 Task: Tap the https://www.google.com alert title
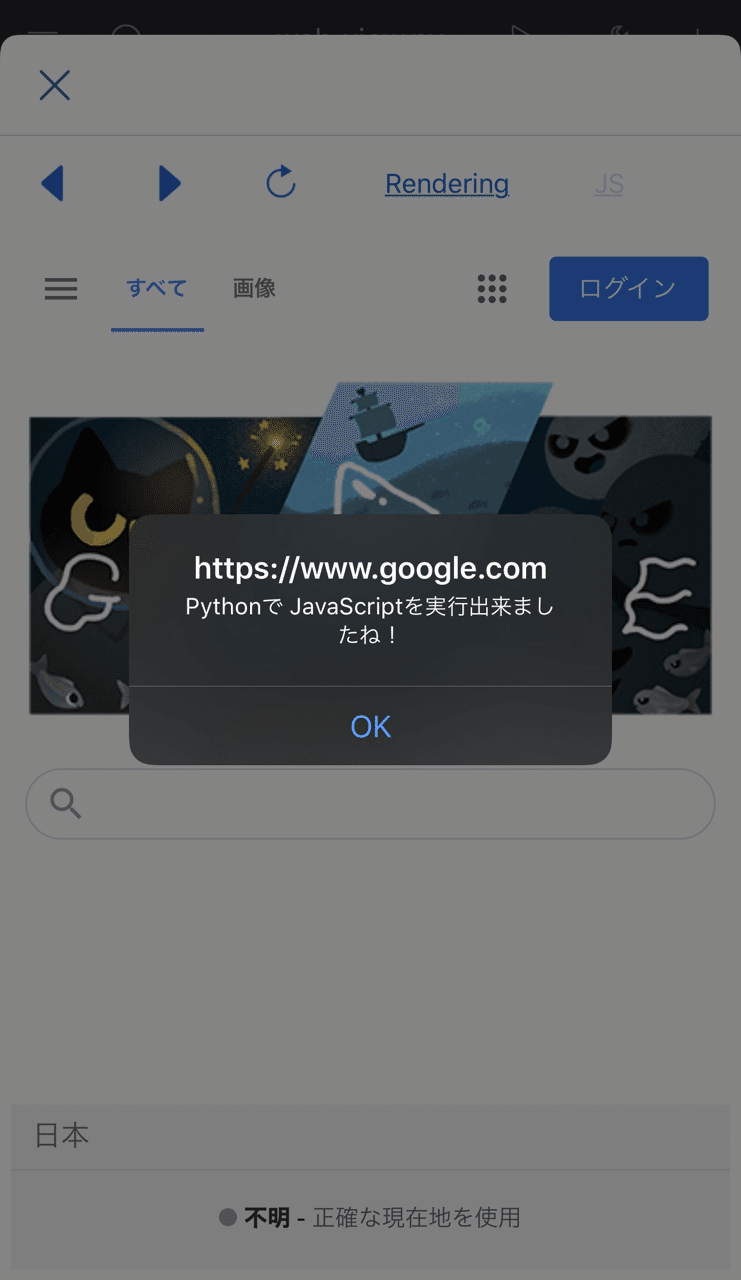click(x=370, y=568)
